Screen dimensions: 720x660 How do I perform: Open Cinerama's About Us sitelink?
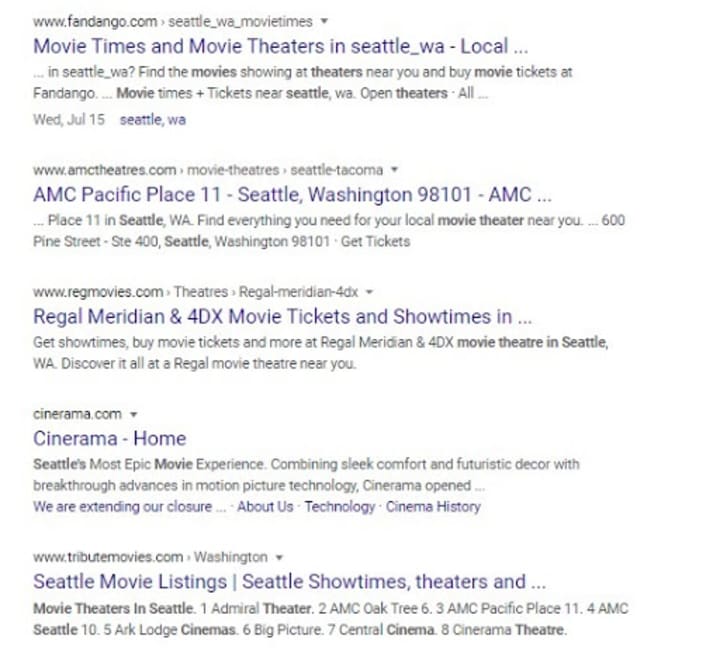[x=265, y=507]
